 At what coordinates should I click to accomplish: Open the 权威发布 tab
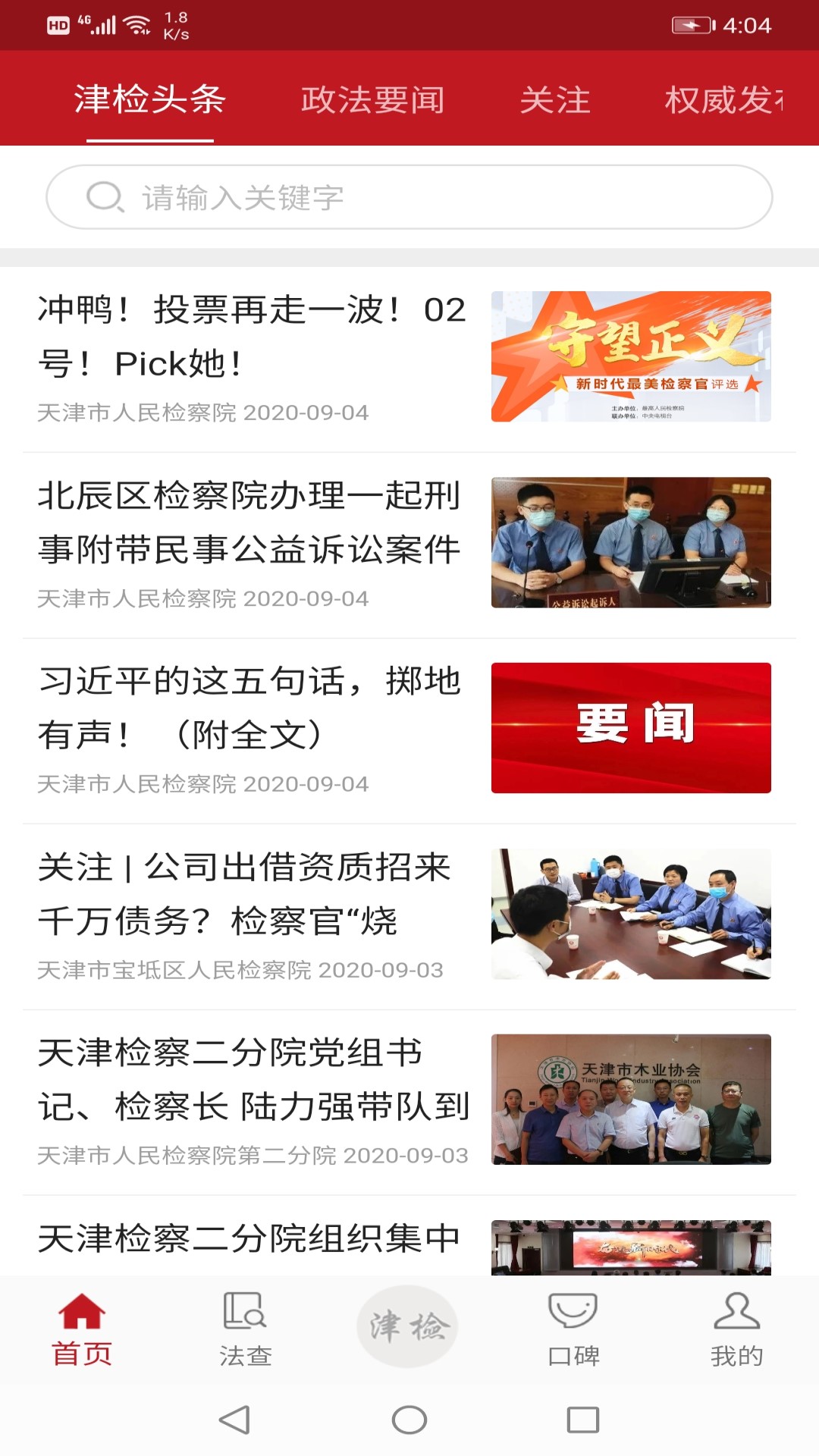(724, 99)
